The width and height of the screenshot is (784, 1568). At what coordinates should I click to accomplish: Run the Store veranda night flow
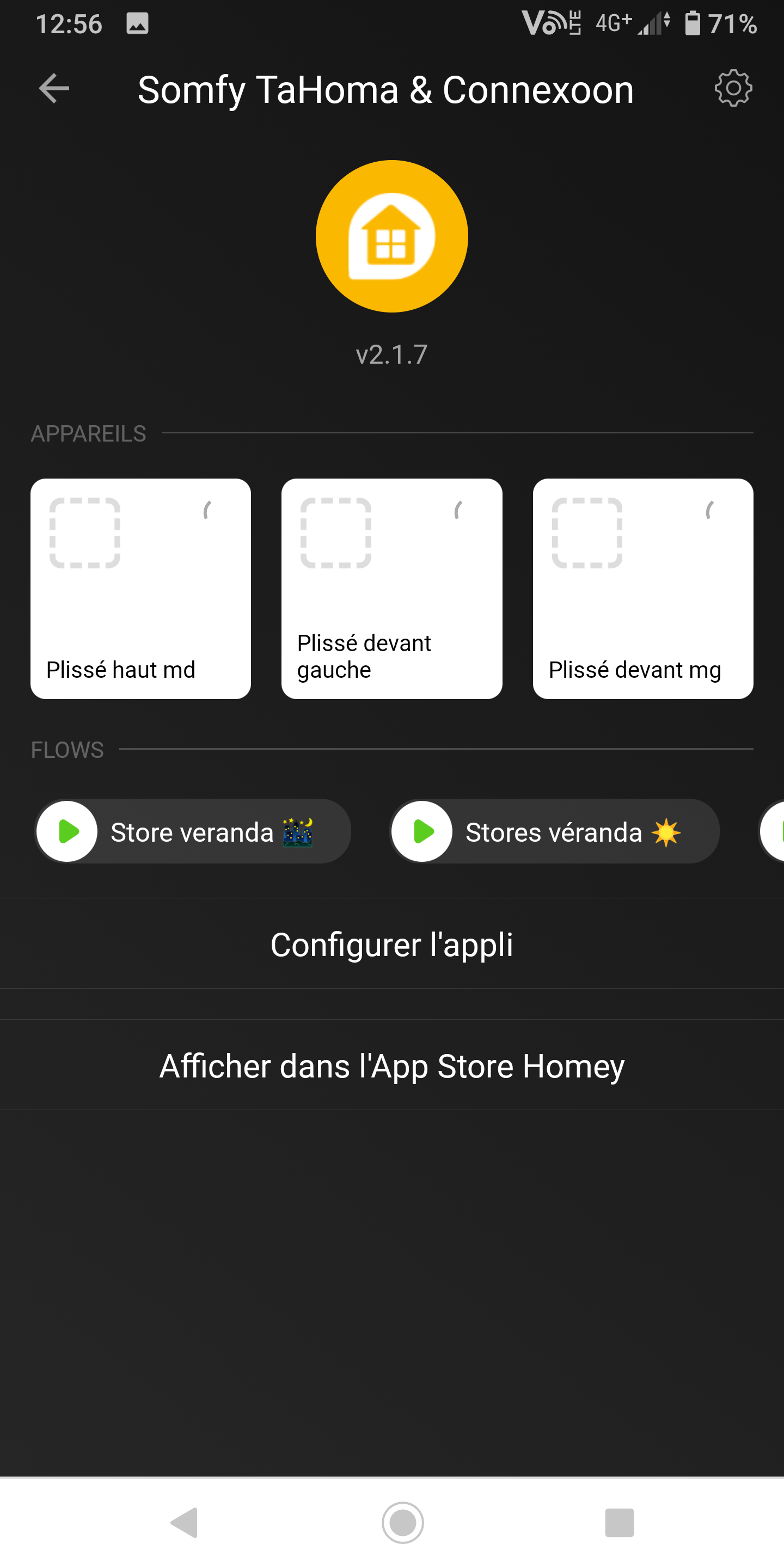tap(68, 831)
